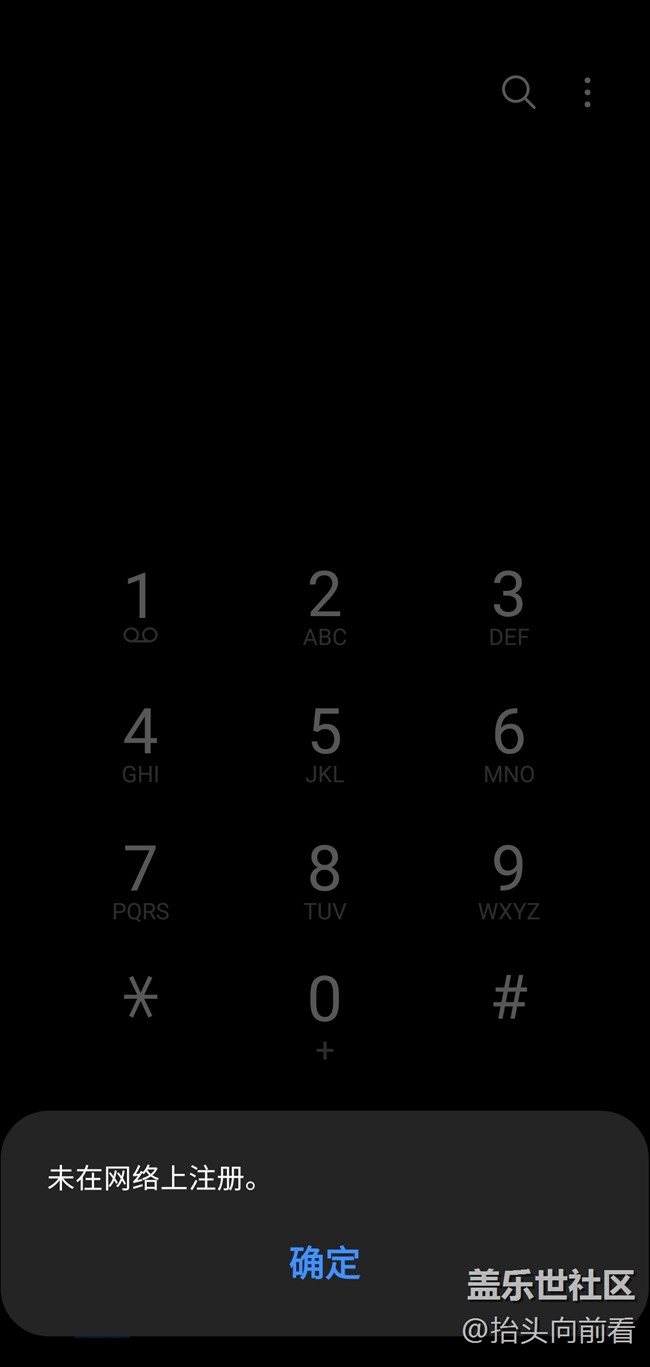Tap the star key
The width and height of the screenshot is (650, 1367).
click(140, 998)
